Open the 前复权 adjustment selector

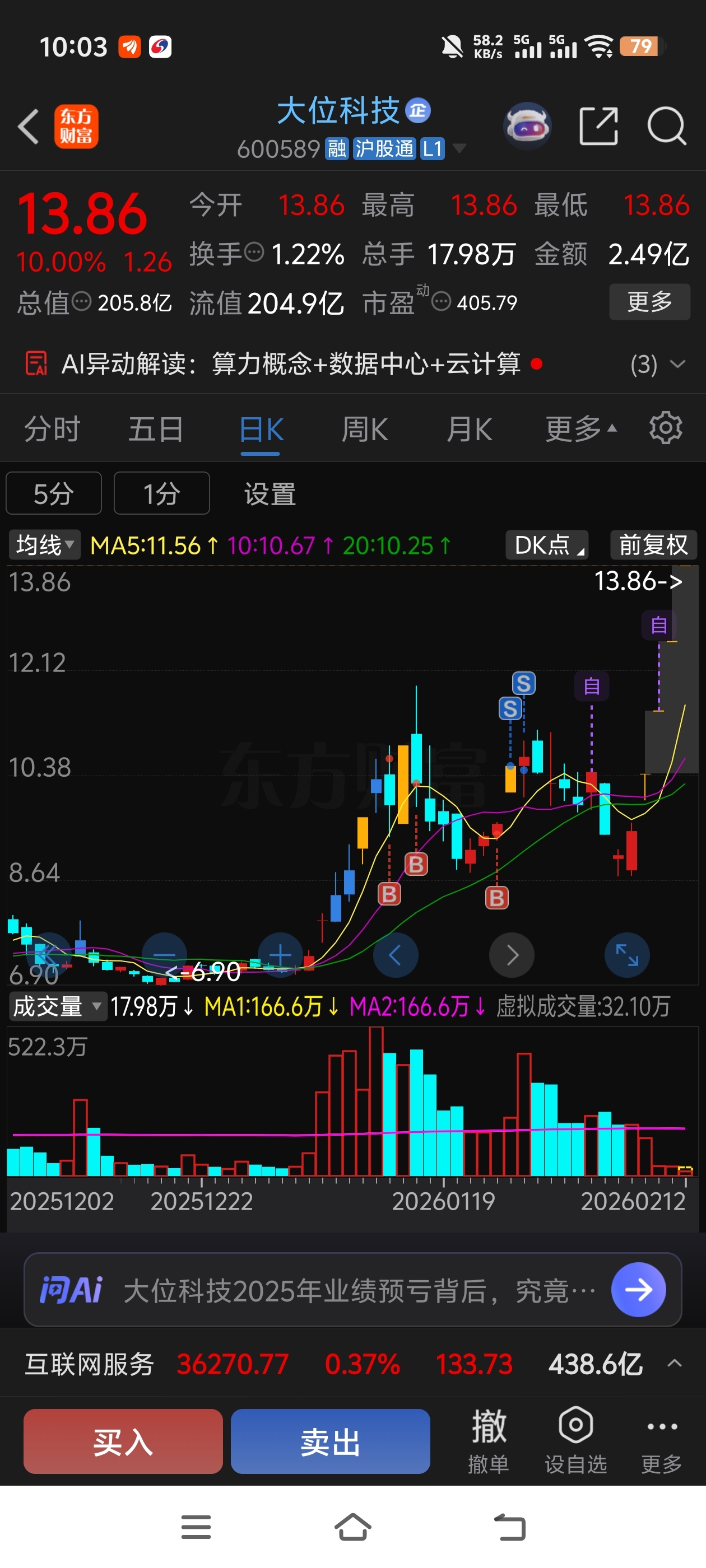coord(653,545)
